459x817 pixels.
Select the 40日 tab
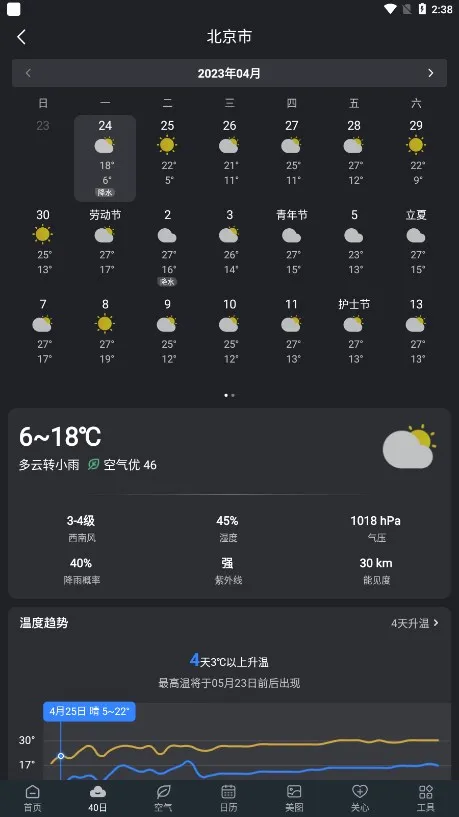tap(97, 798)
